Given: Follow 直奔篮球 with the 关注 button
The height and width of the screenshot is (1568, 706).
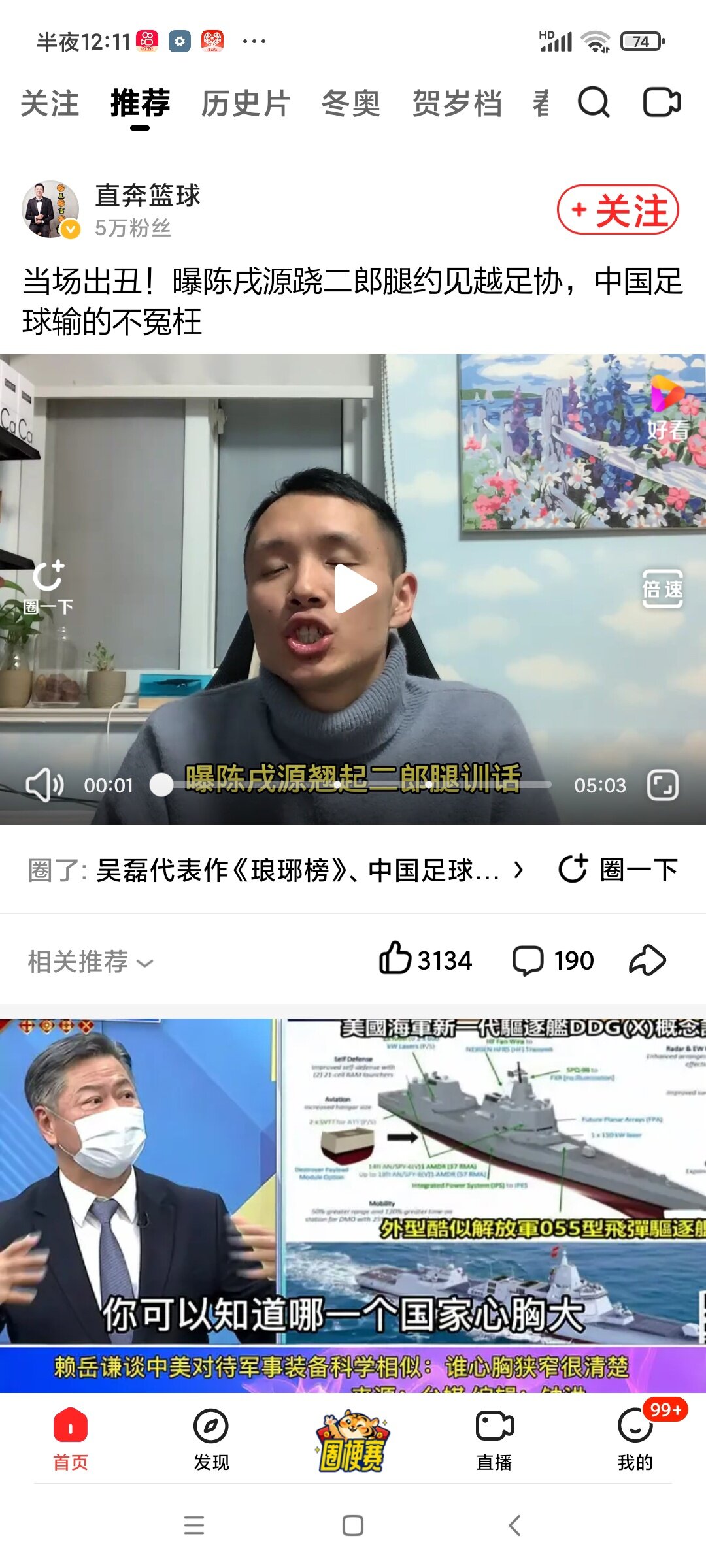Looking at the screenshot, I should pyautogui.click(x=618, y=210).
